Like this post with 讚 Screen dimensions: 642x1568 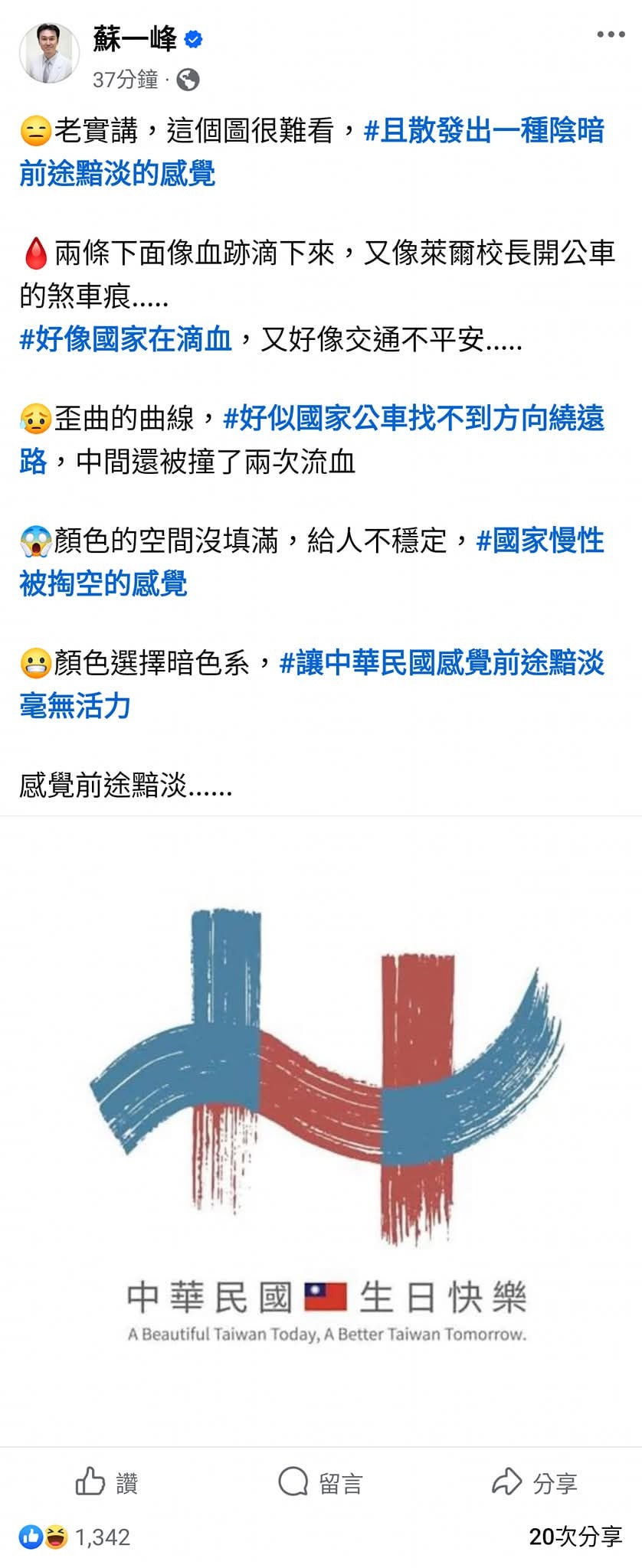106,1483
